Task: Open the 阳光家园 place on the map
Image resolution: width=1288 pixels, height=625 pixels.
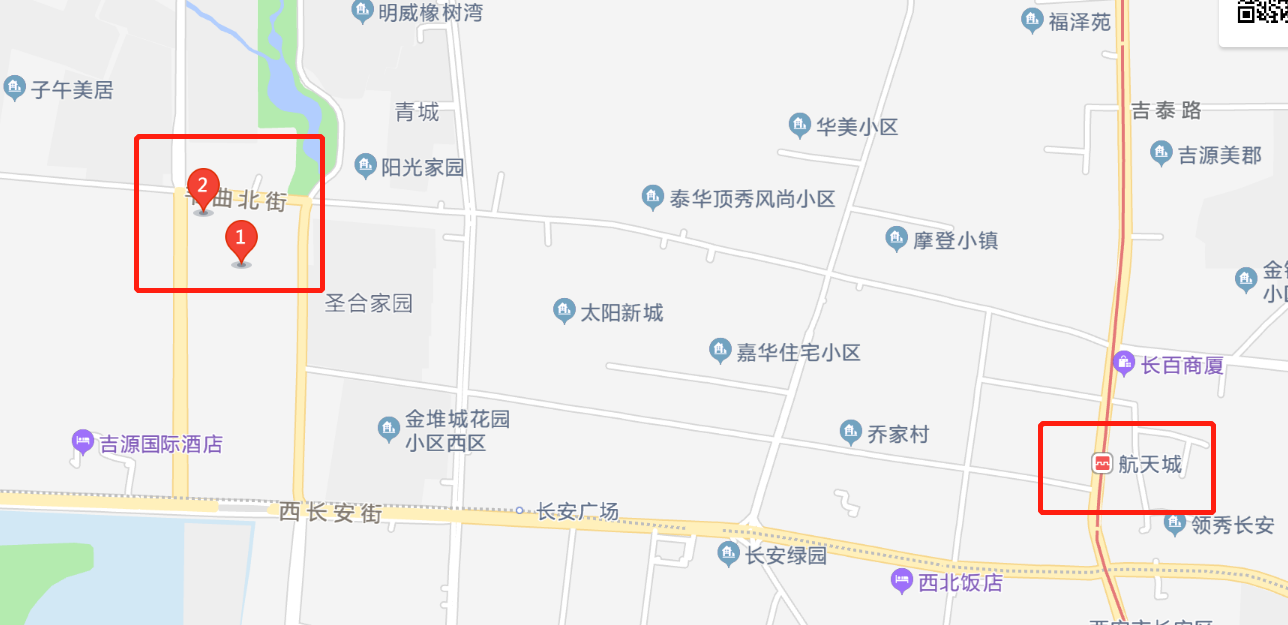Action: click(365, 165)
